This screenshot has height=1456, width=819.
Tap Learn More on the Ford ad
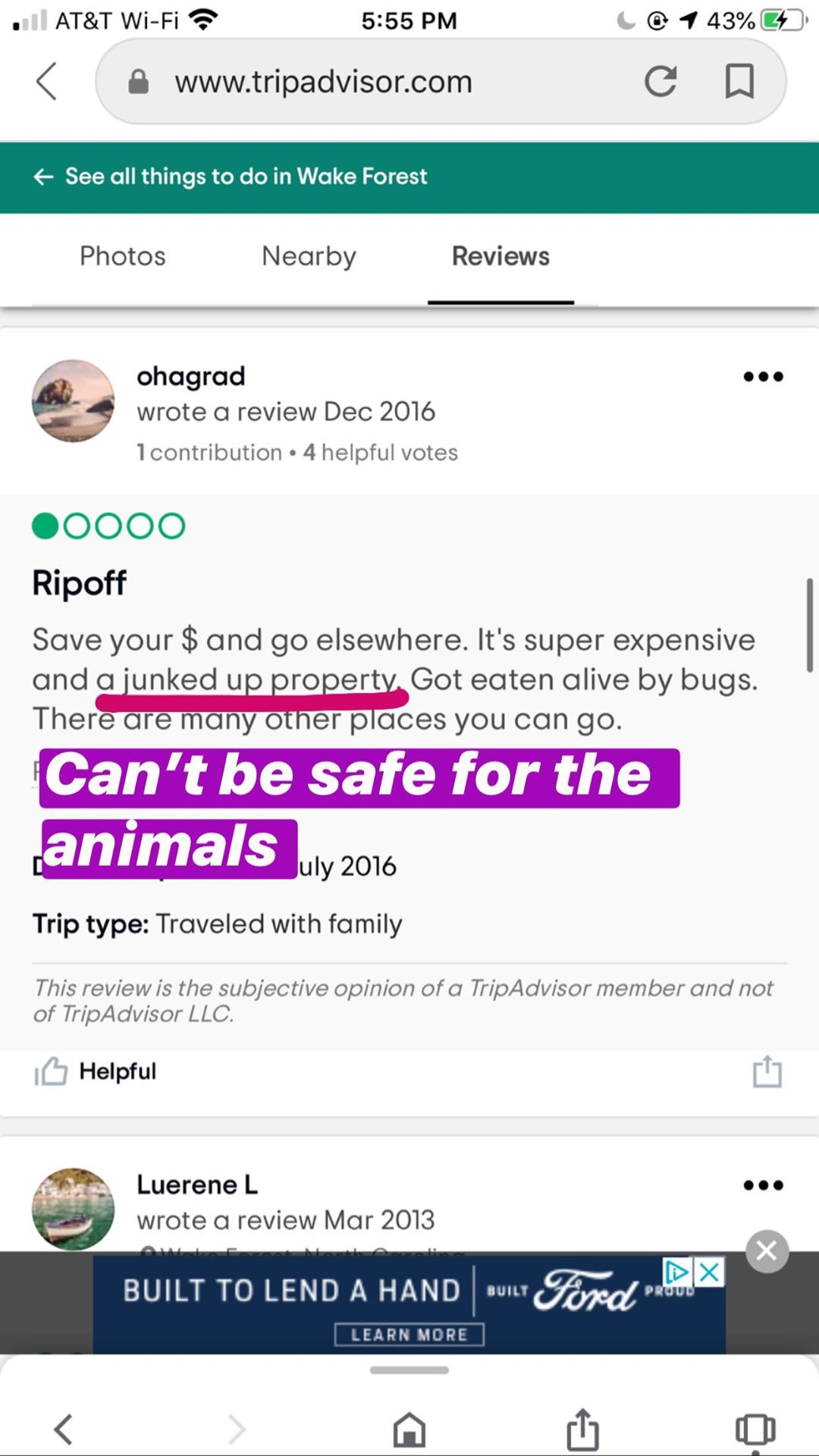pyautogui.click(x=409, y=1335)
